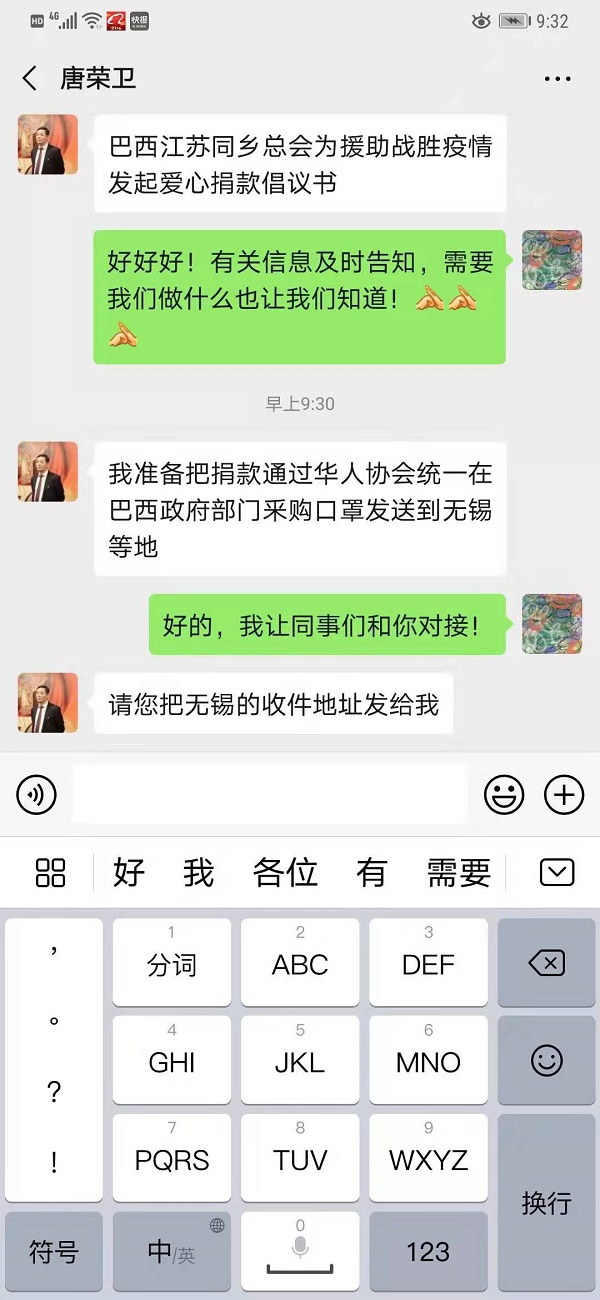
Task: Toggle between 中 and 英 input language
Action: (x=171, y=1251)
